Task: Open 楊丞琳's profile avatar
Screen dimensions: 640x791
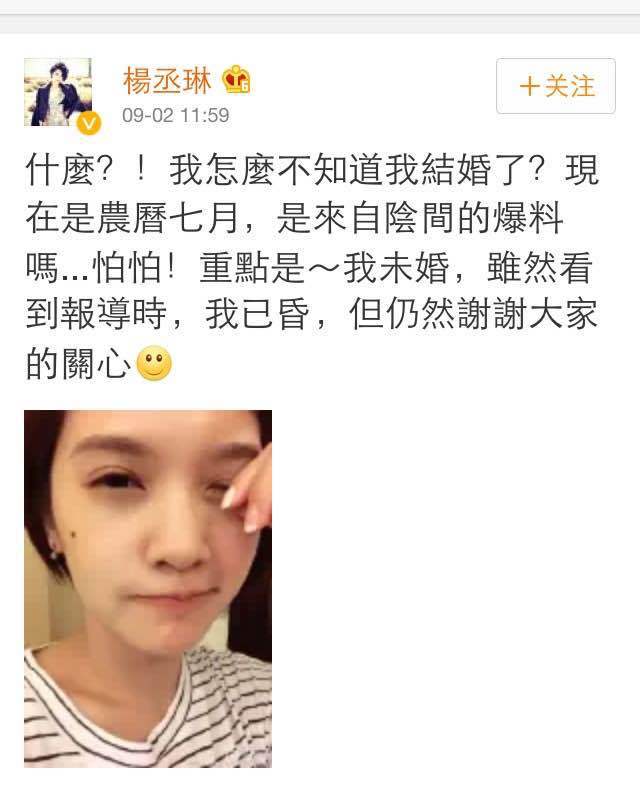Action: click(57, 92)
